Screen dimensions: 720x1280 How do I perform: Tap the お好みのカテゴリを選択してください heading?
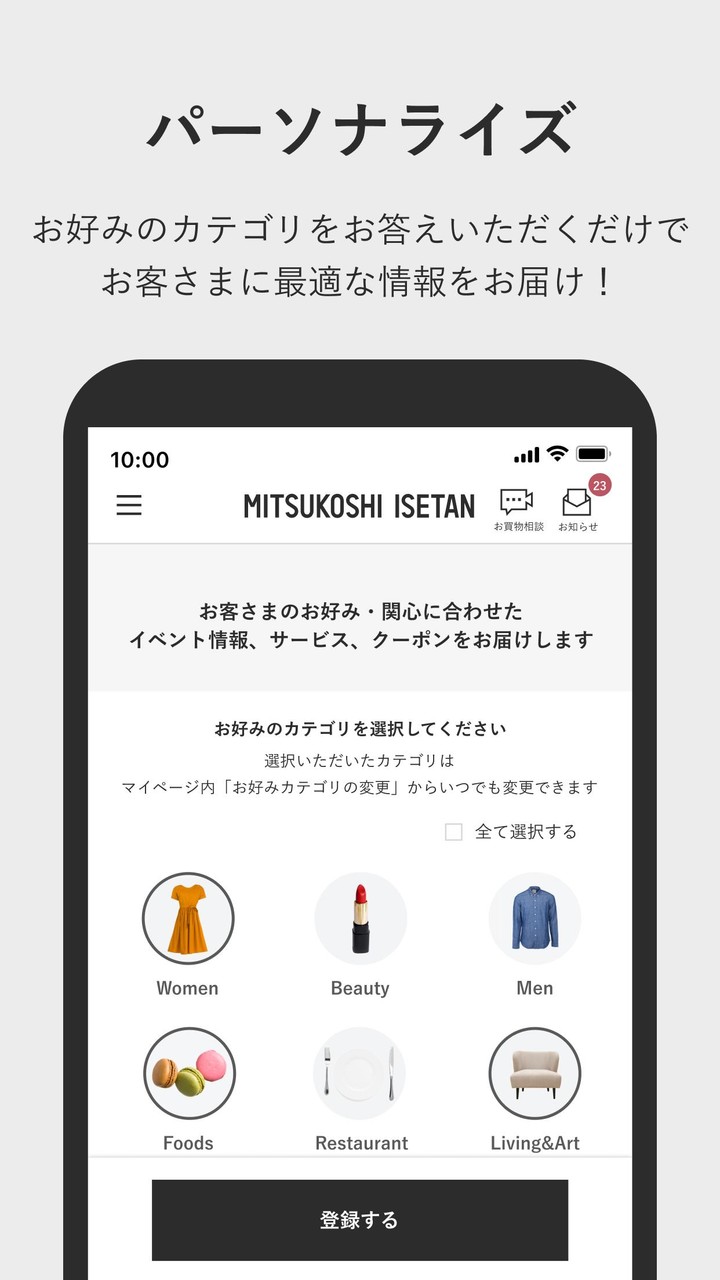pos(360,729)
